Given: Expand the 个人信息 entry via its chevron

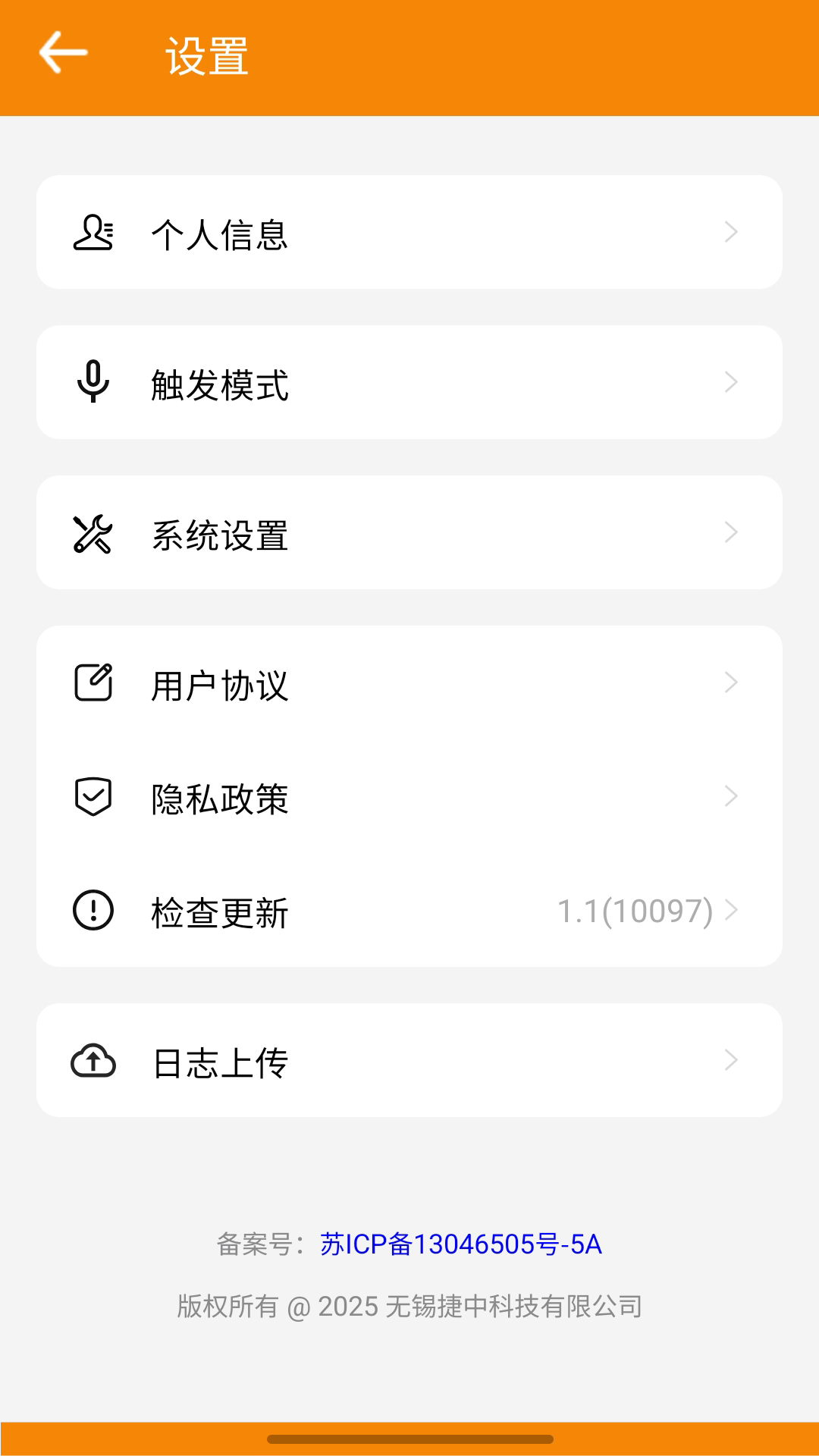Looking at the screenshot, I should pyautogui.click(x=730, y=232).
